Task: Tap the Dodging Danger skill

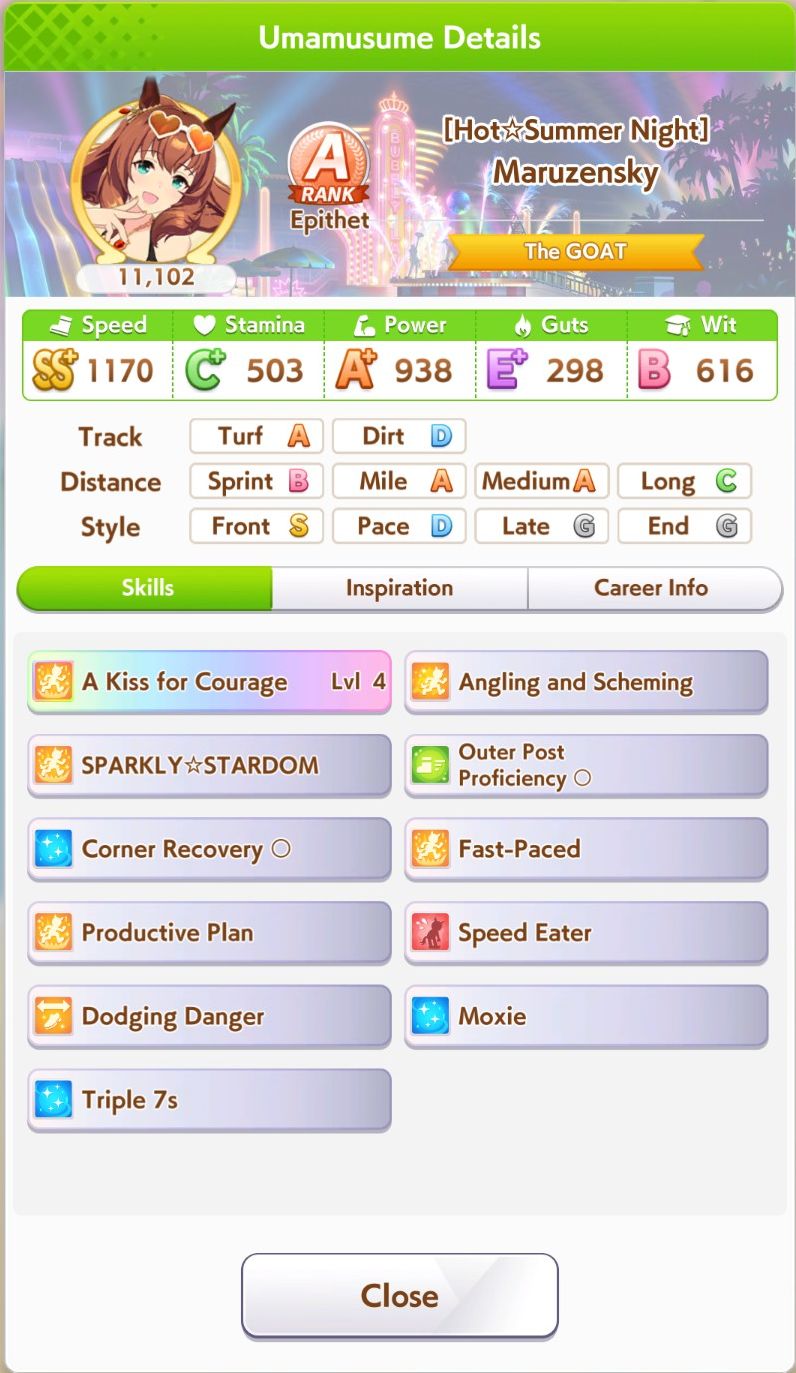Action: pyautogui.click(x=209, y=1016)
